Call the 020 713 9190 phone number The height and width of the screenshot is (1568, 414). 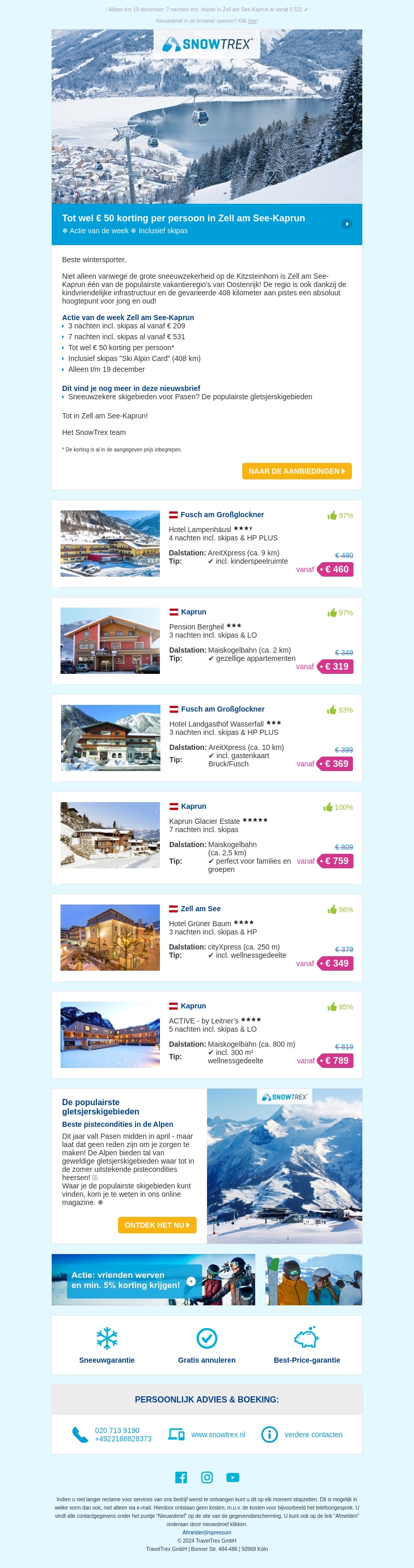[x=117, y=1430]
